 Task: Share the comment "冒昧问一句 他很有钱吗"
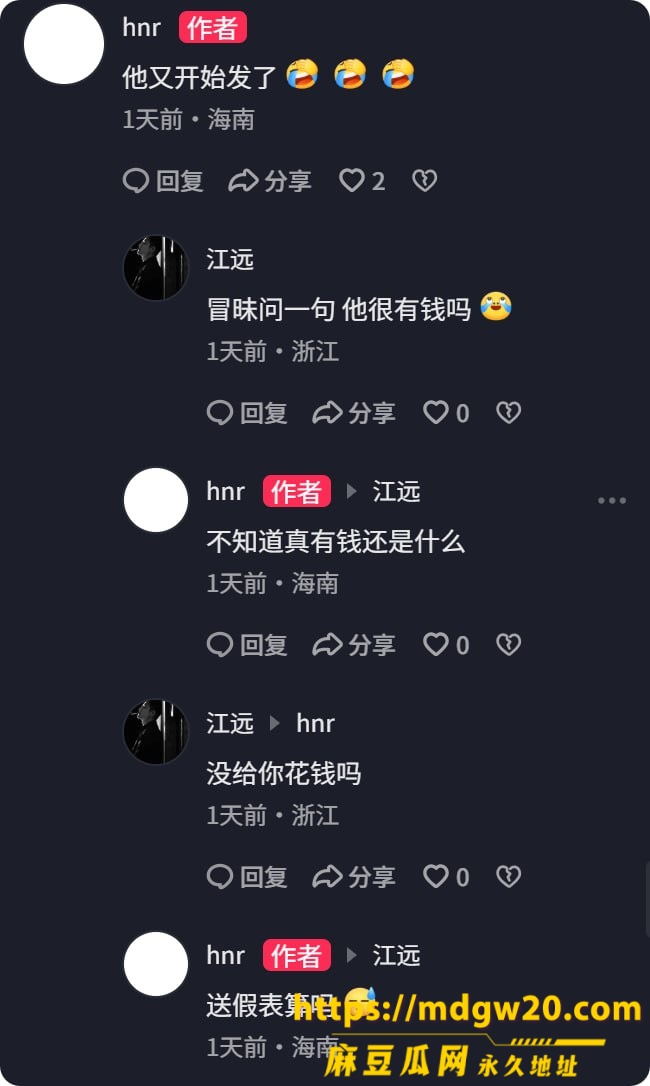354,413
